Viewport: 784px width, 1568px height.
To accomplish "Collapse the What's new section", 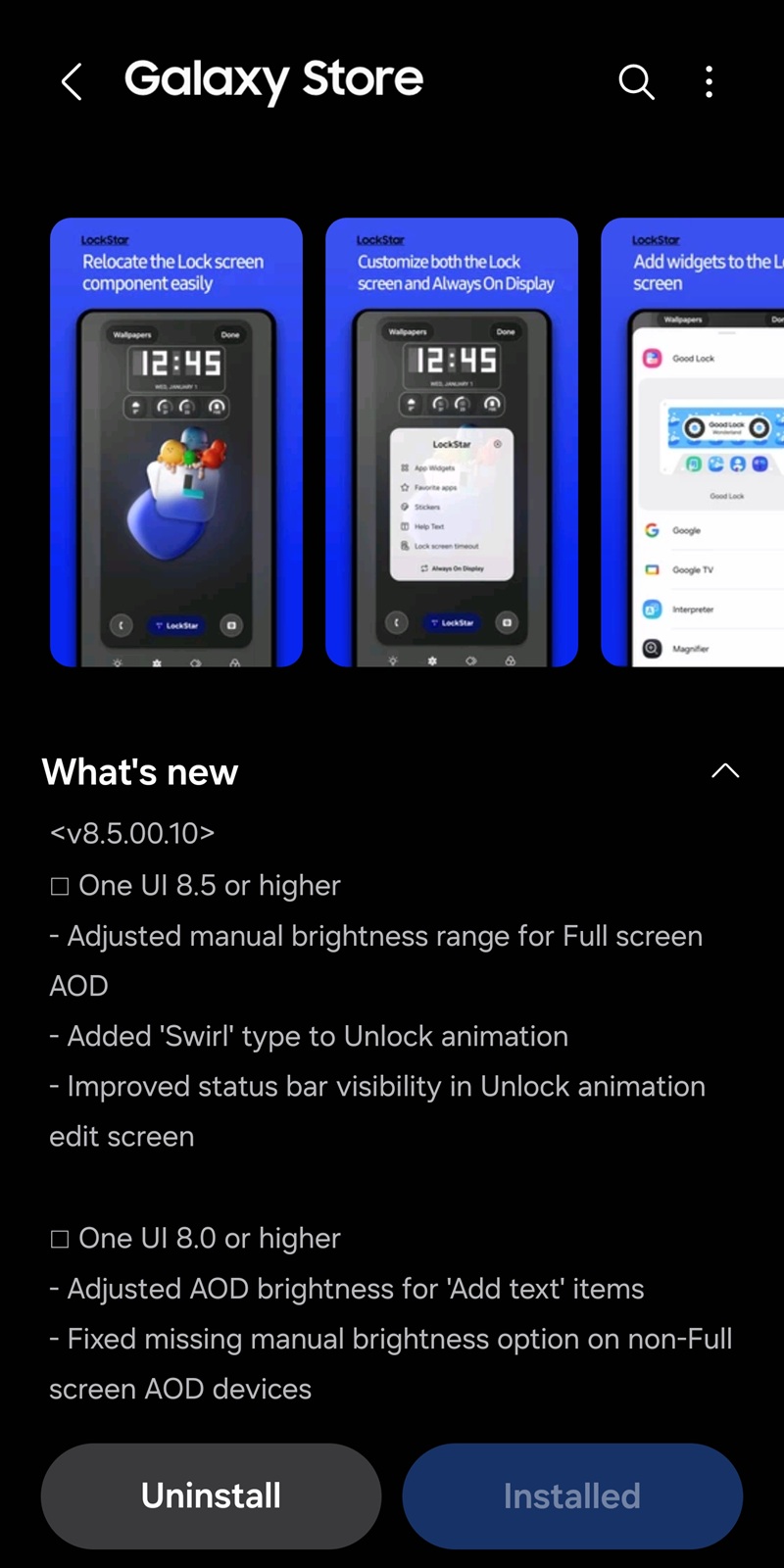I will pos(725,771).
